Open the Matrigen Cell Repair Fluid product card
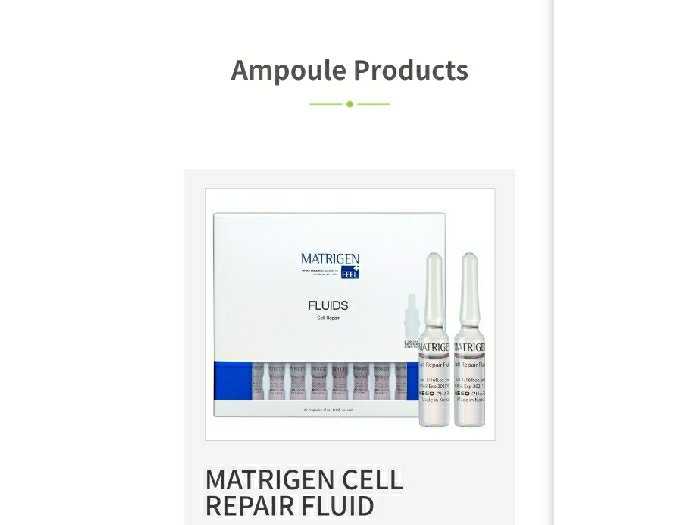700x525 pixels. tap(349, 314)
